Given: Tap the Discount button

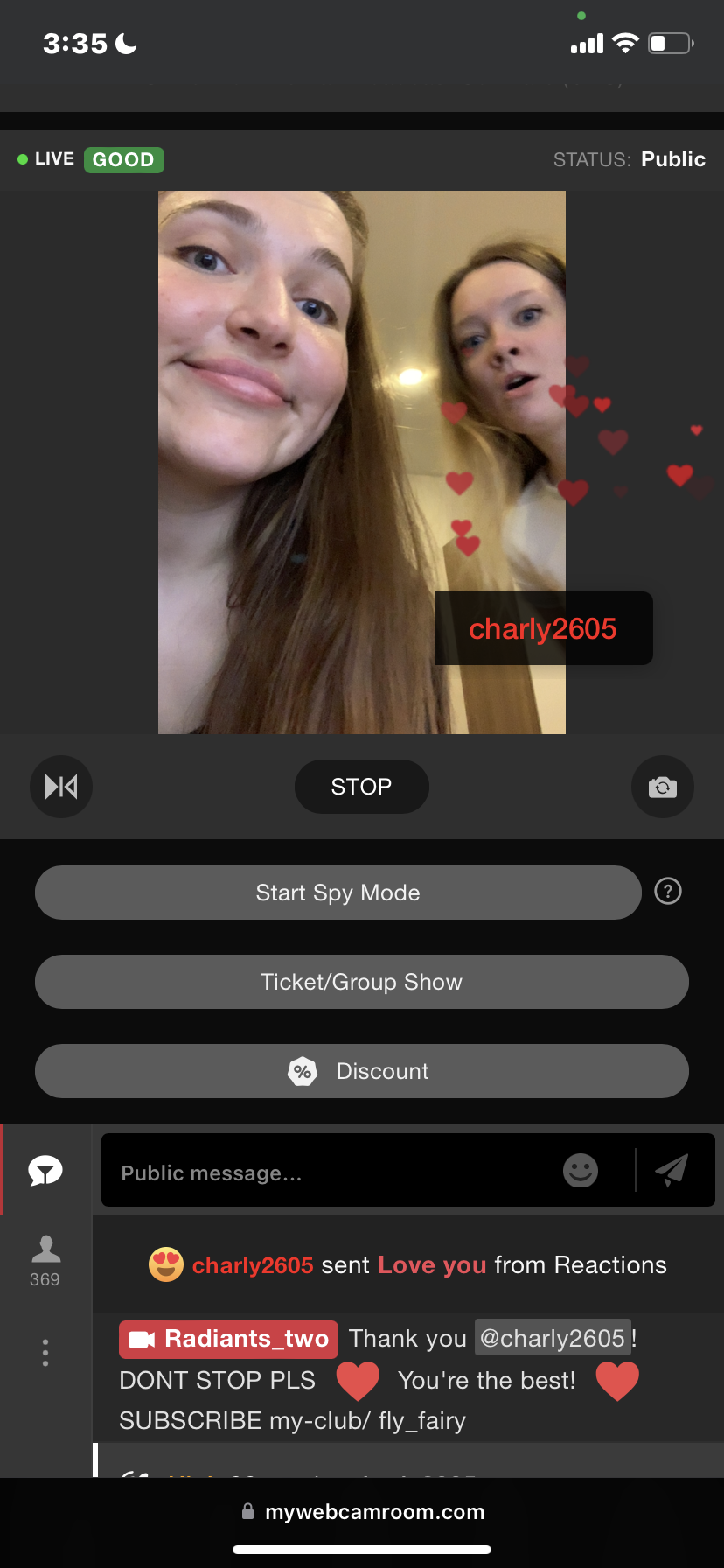Looking at the screenshot, I should [x=361, y=1071].
